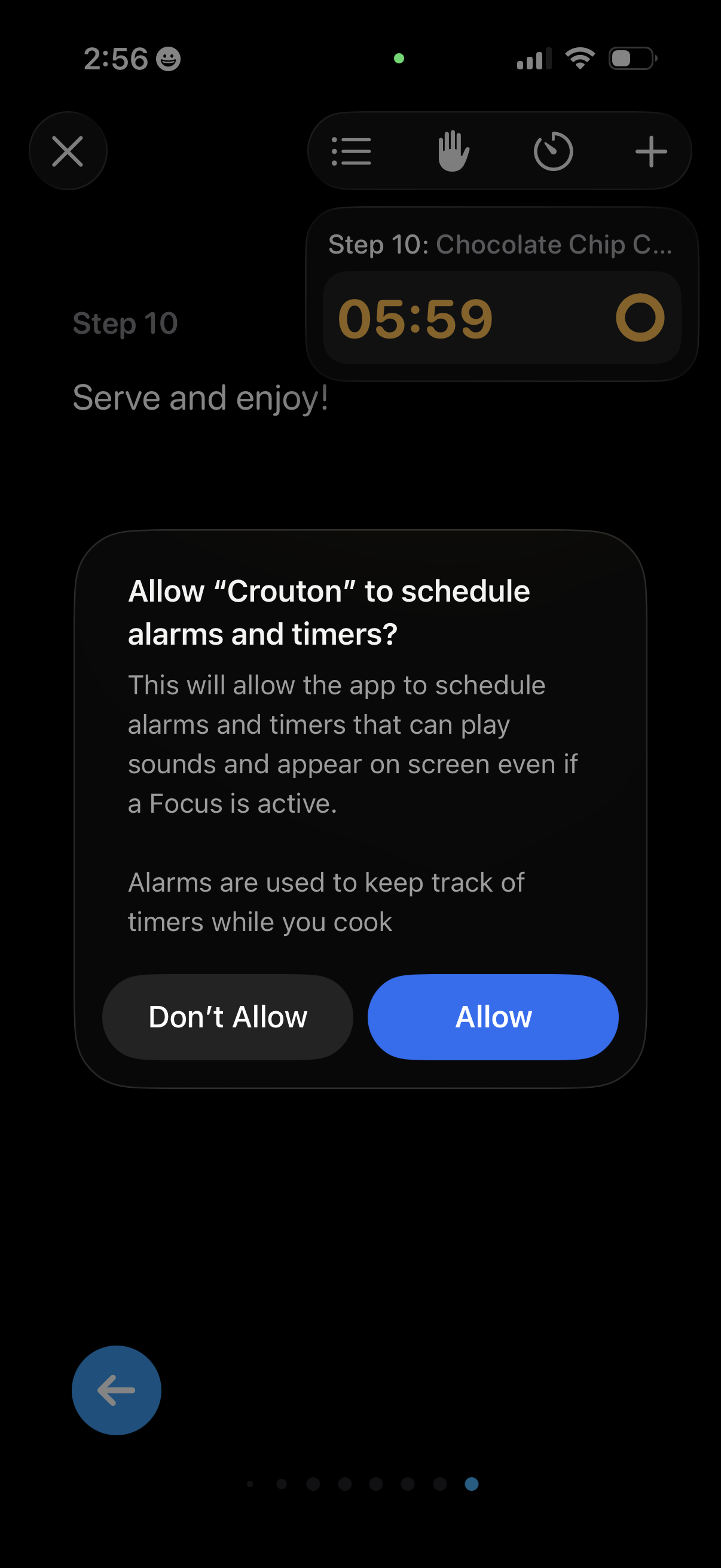The height and width of the screenshot is (1568, 721).
Task: Tap the plus icon in the toolbar
Action: [x=650, y=151]
